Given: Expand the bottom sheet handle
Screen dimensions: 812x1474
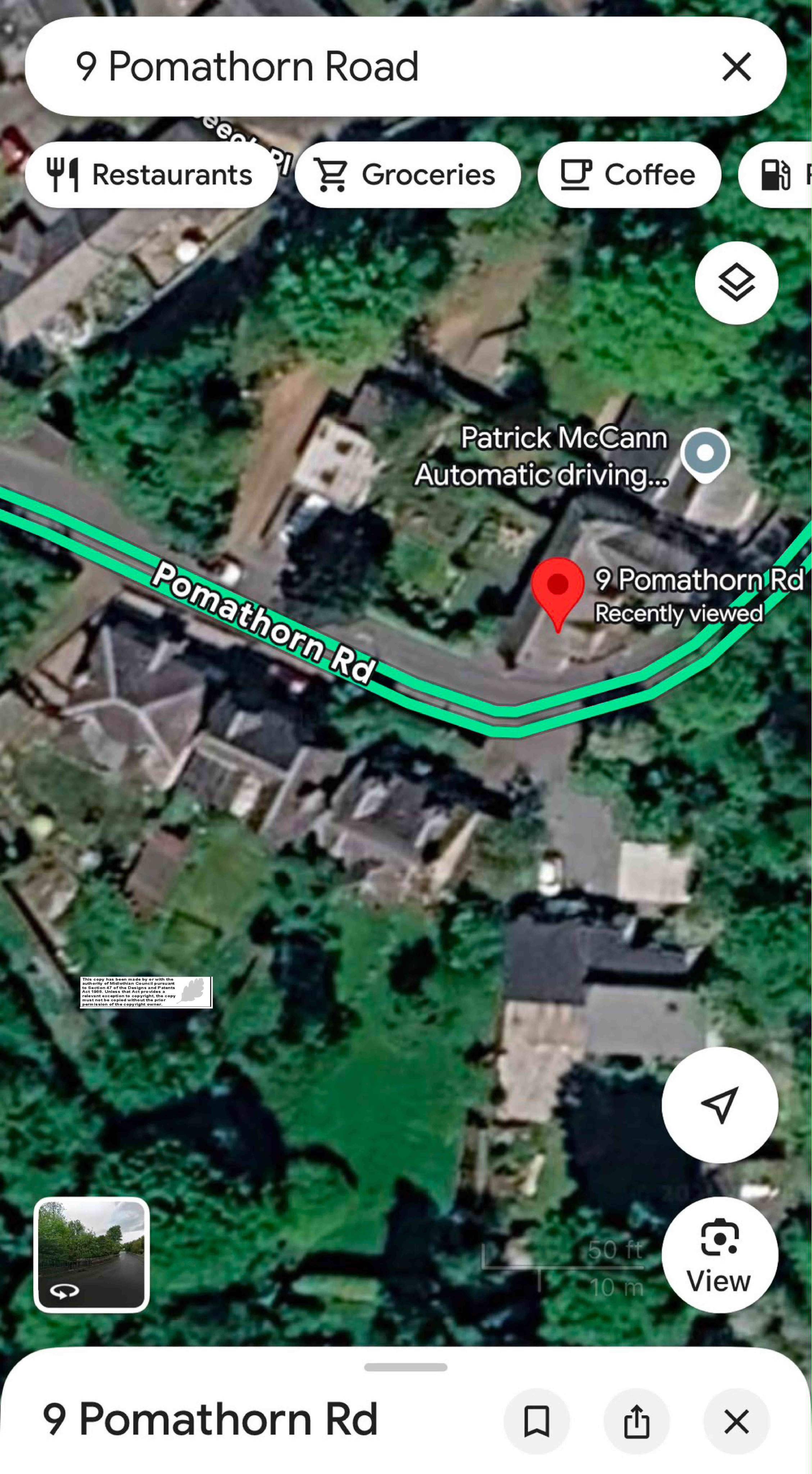Looking at the screenshot, I should pos(406,1367).
